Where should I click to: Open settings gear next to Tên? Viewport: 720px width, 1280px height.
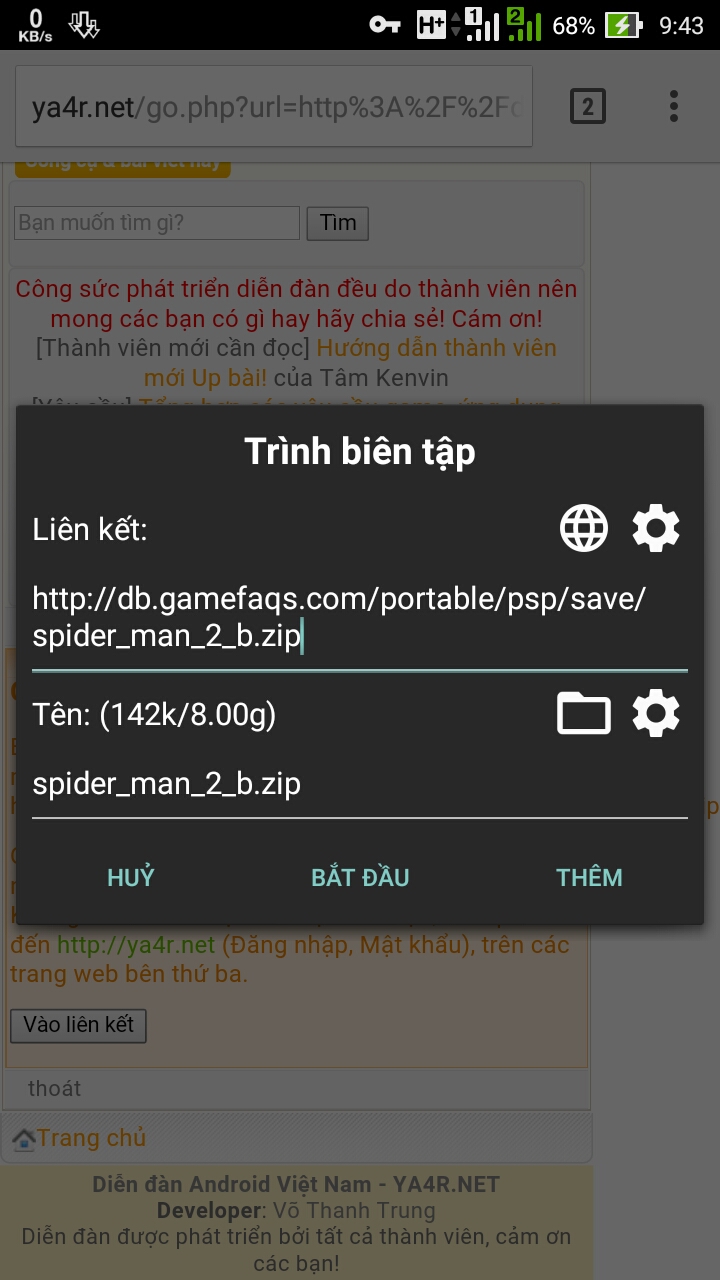click(656, 714)
